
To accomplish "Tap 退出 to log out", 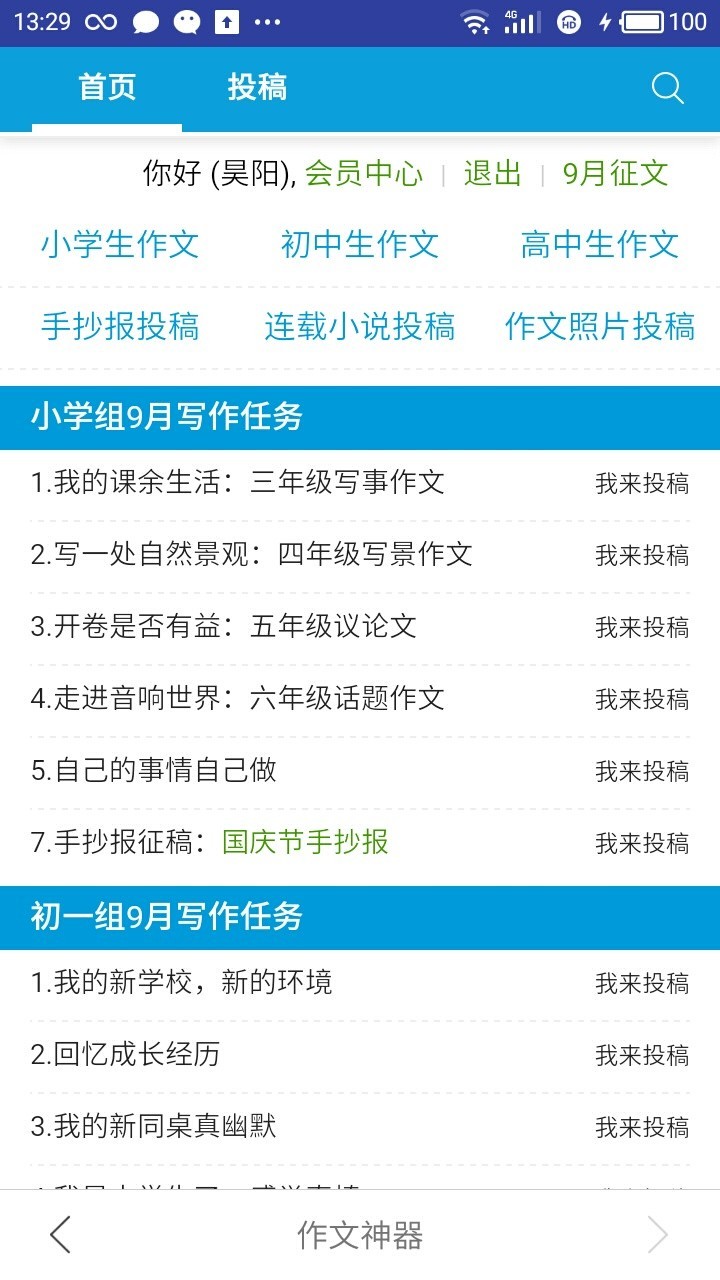I will tap(492, 173).
